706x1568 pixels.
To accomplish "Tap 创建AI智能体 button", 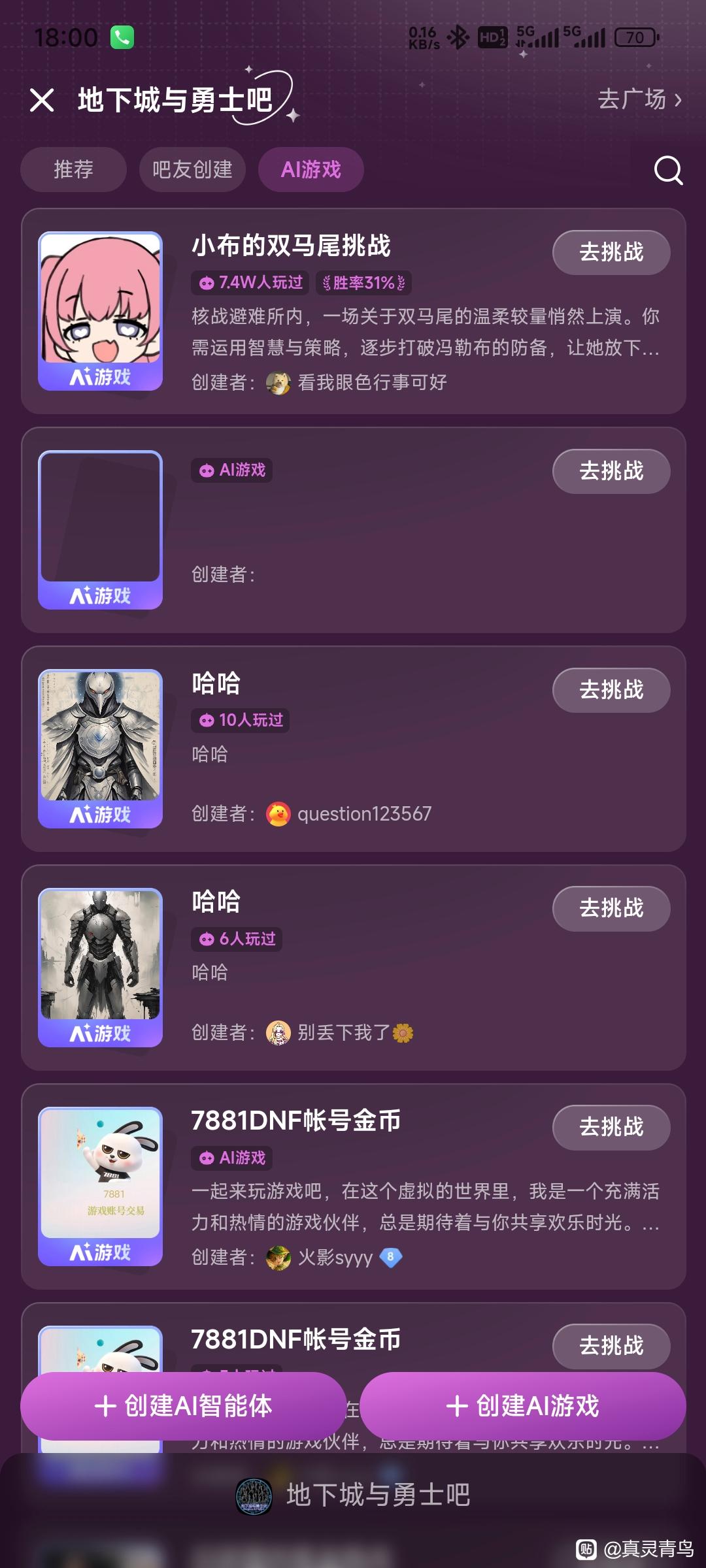I will [183, 1406].
